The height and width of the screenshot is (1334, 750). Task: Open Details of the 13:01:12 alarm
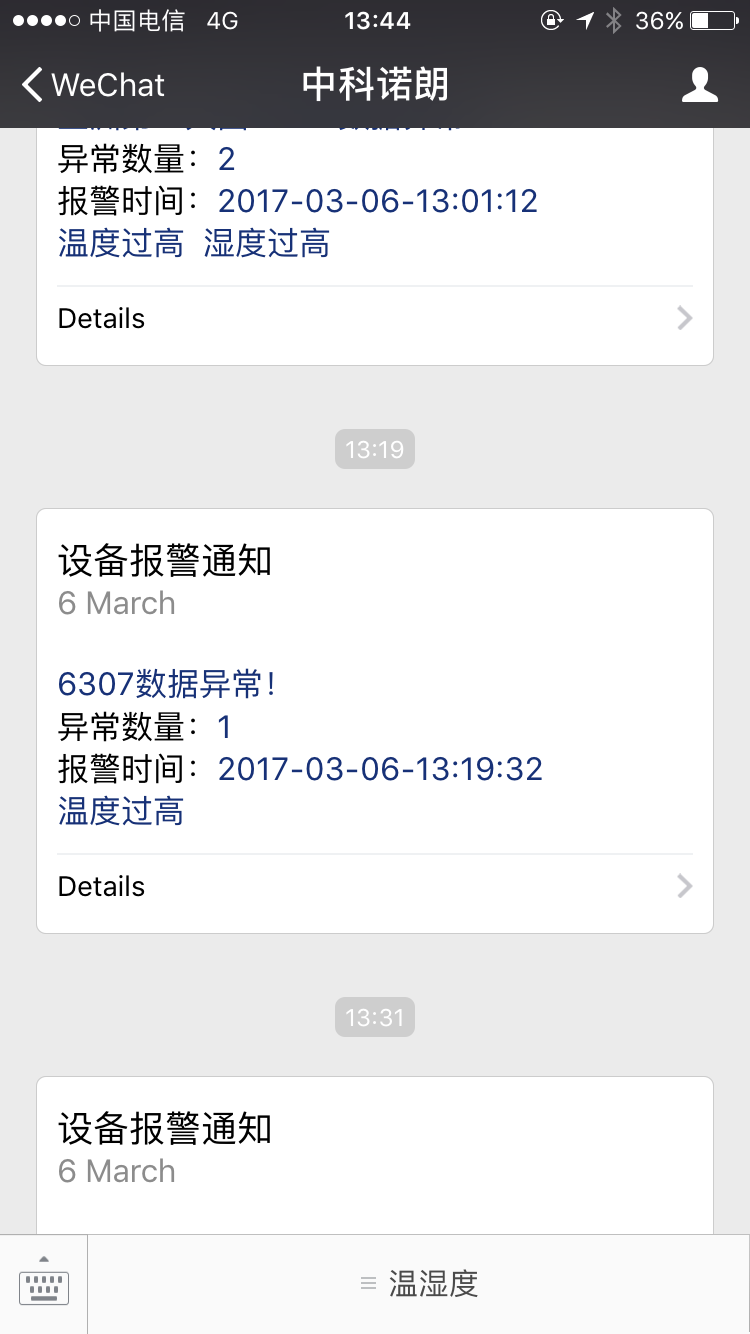(x=375, y=319)
